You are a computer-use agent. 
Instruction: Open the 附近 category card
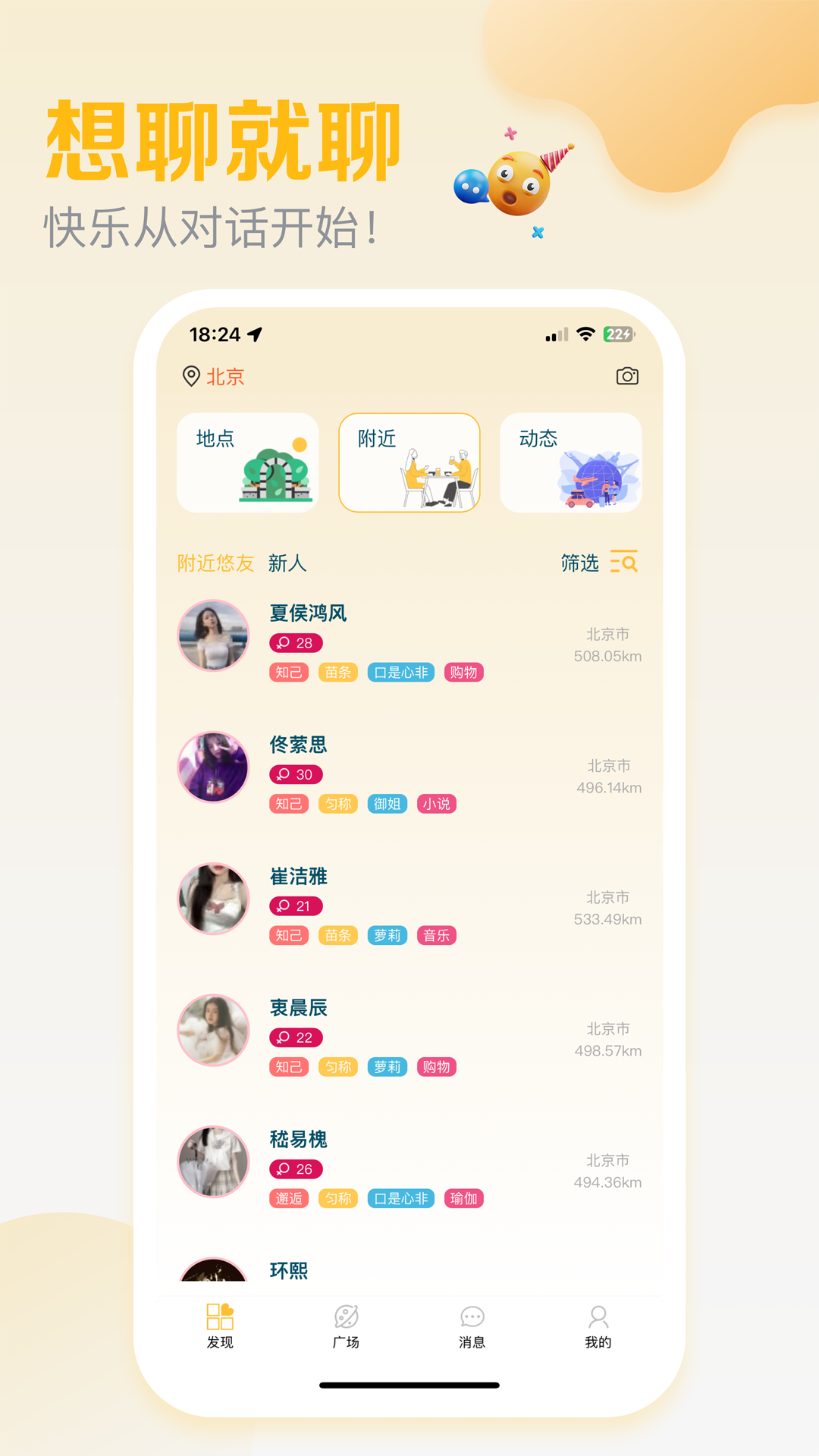tap(409, 463)
